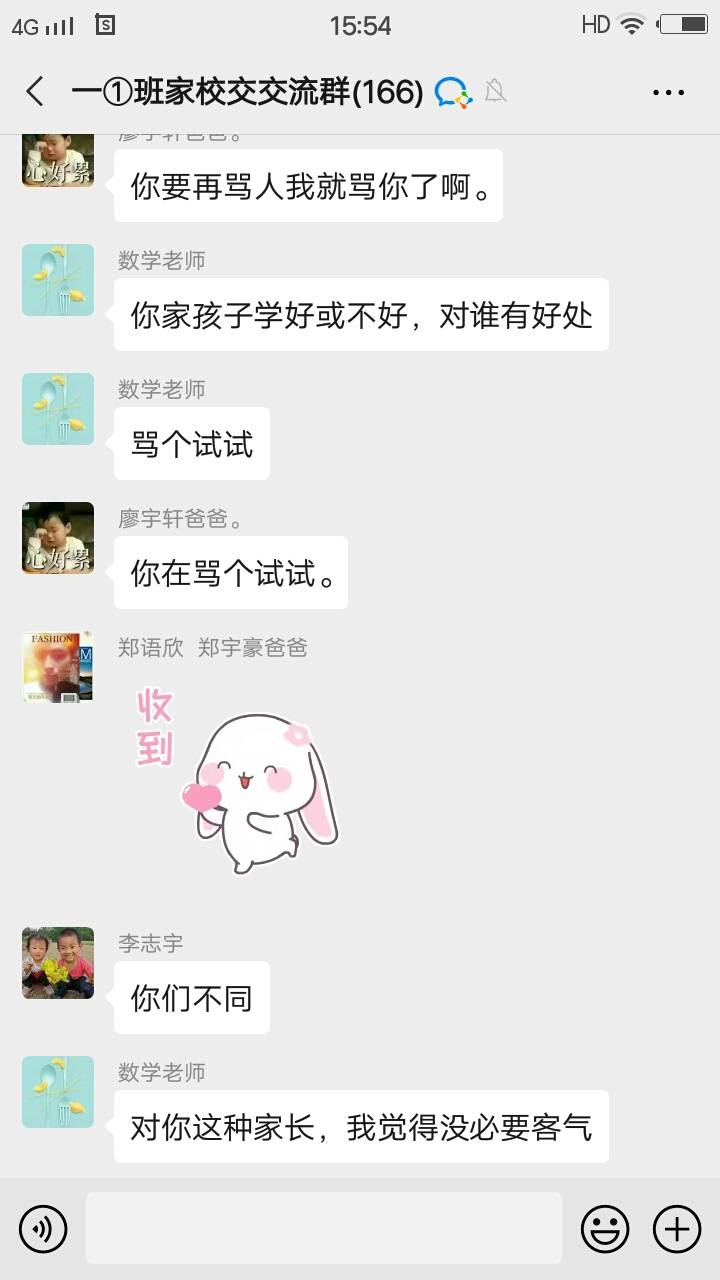Open 郑语欣 郑宇豪爸爸's profile avatar
The height and width of the screenshot is (1280, 720).
pos(58,667)
